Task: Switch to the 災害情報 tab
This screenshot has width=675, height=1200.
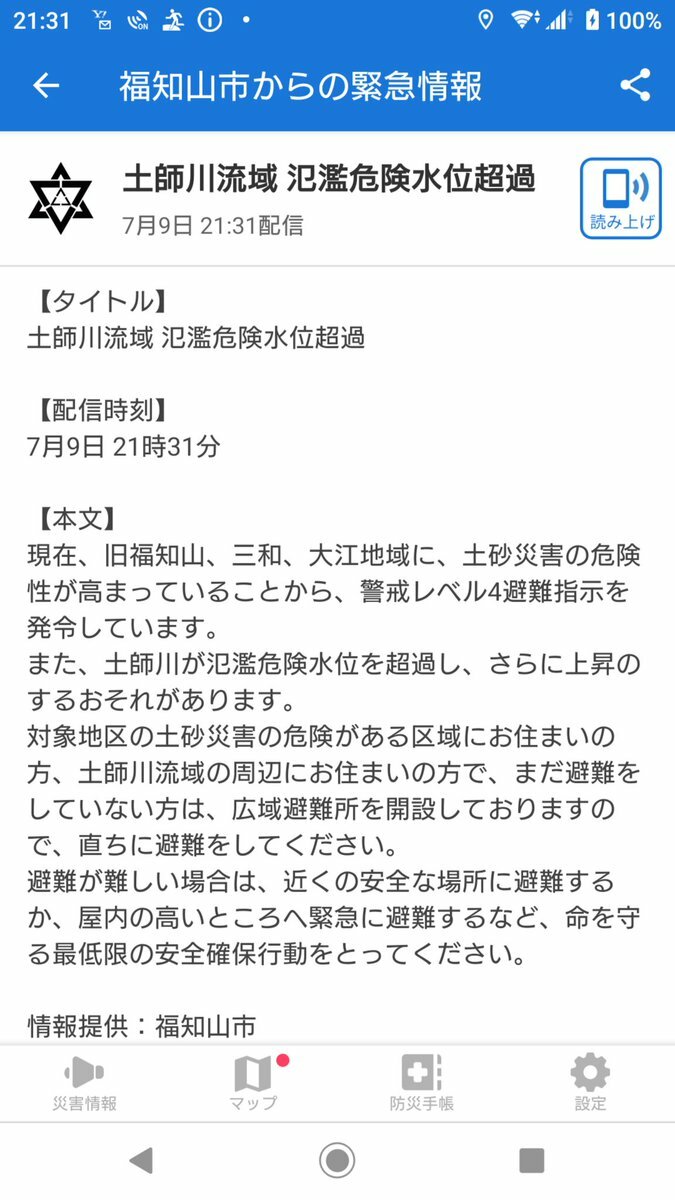Action: (84, 1084)
